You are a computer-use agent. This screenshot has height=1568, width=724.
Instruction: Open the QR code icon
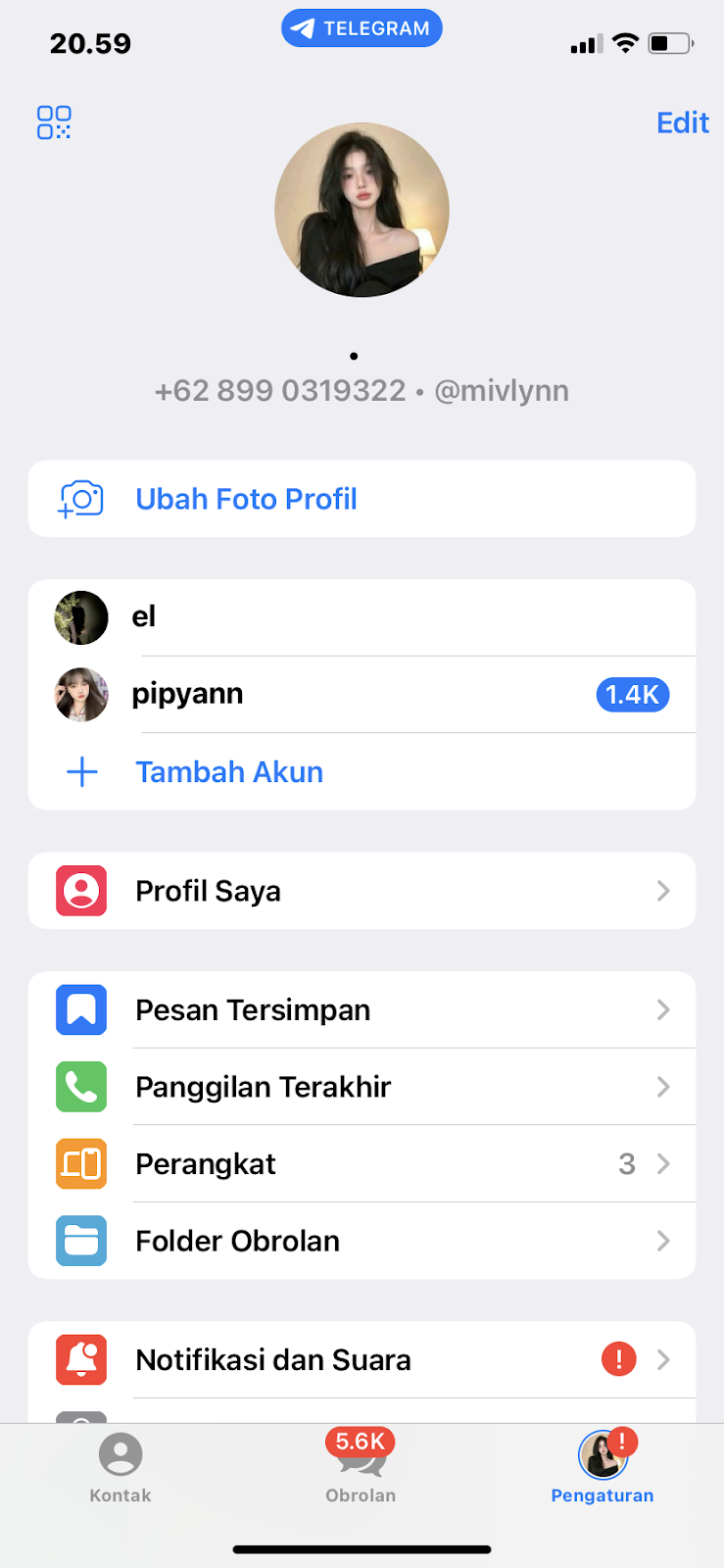[x=54, y=123]
